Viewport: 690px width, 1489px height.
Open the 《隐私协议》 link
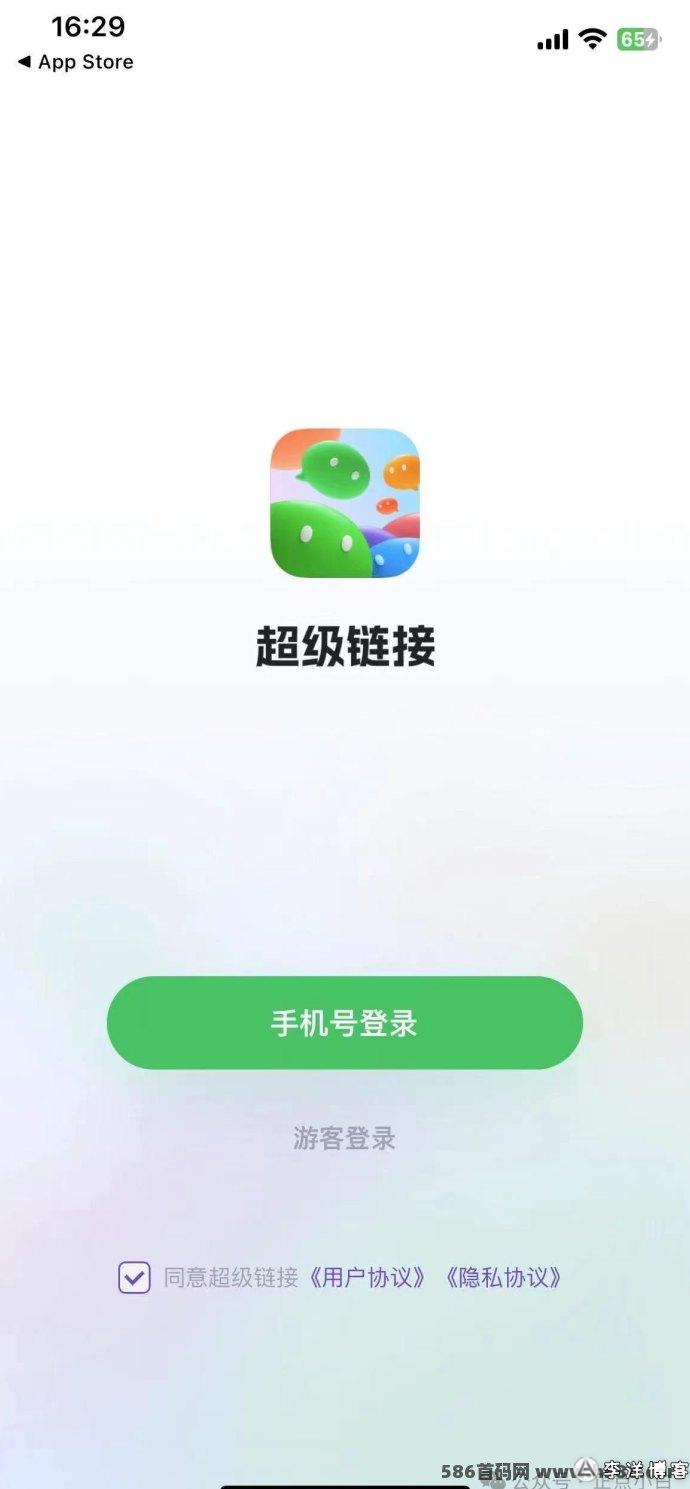click(x=503, y=1277)
